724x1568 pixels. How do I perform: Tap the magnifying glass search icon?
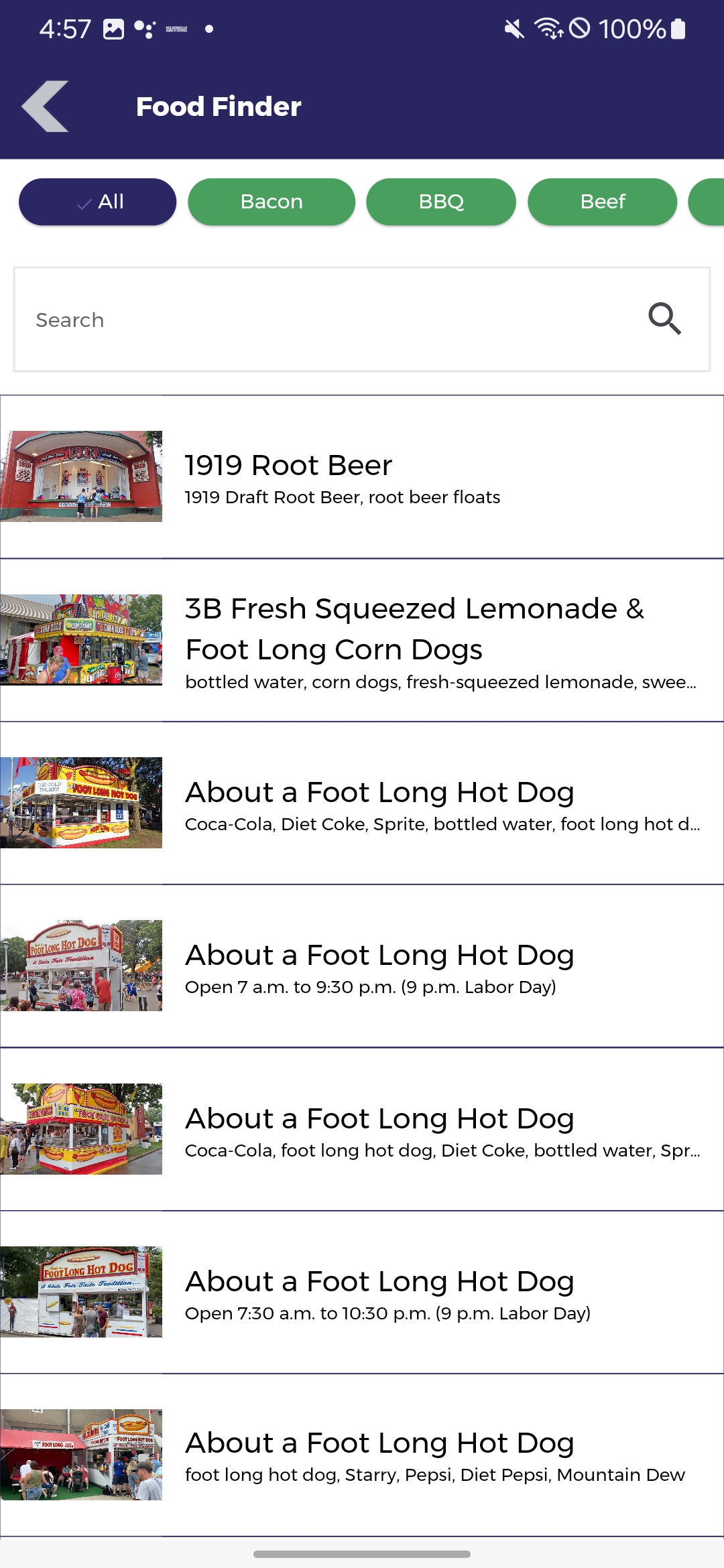(x=664, y=319)
